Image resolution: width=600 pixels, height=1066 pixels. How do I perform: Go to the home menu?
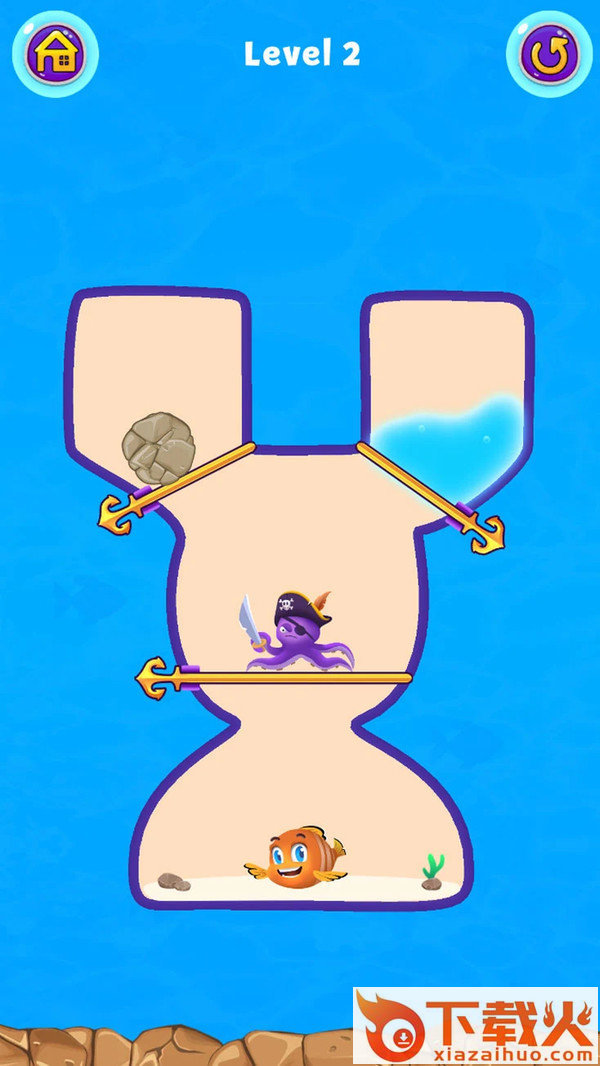[x=56, y=54]
